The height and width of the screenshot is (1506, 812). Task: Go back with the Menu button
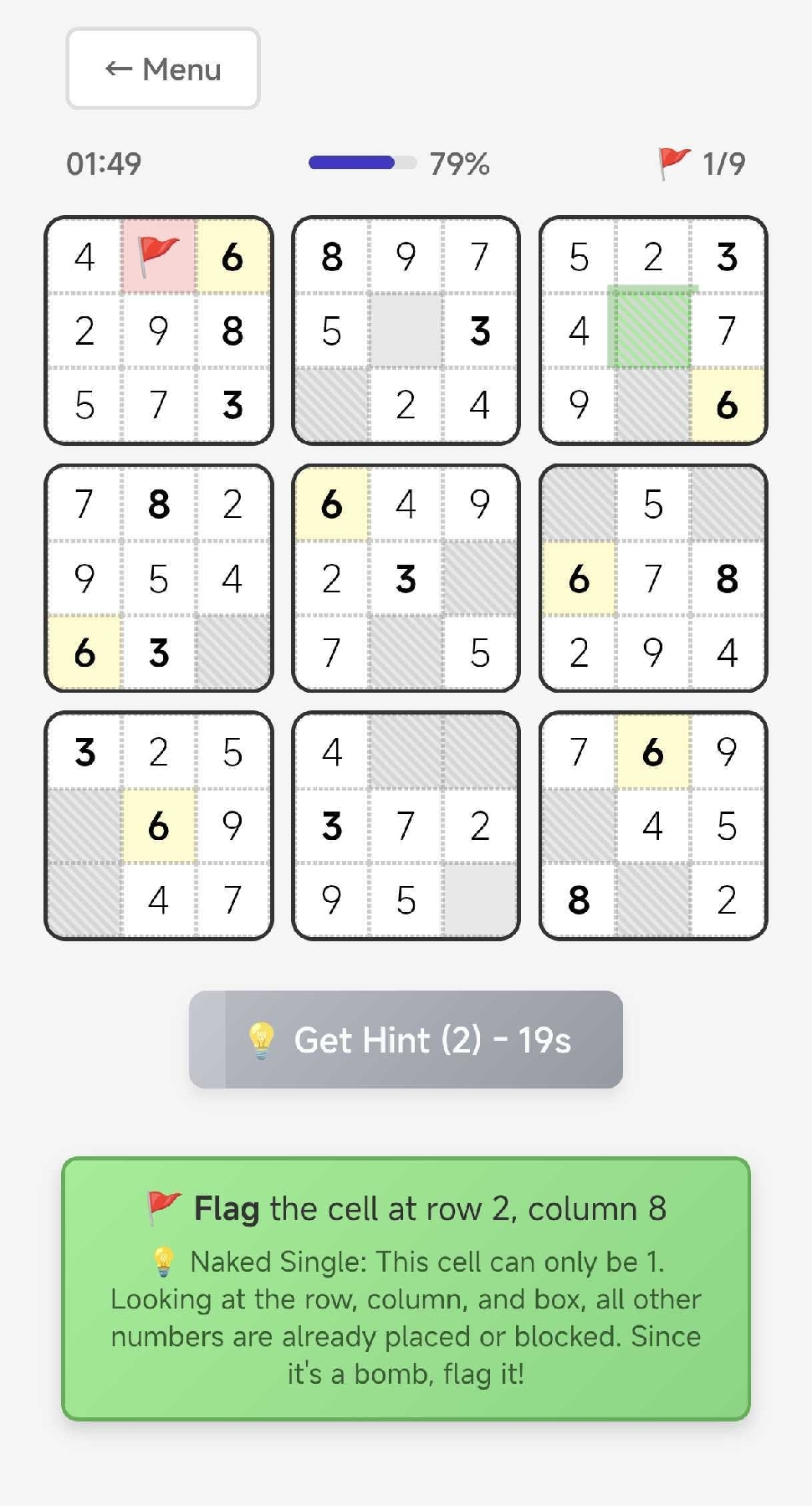click(x=163, y=69)
